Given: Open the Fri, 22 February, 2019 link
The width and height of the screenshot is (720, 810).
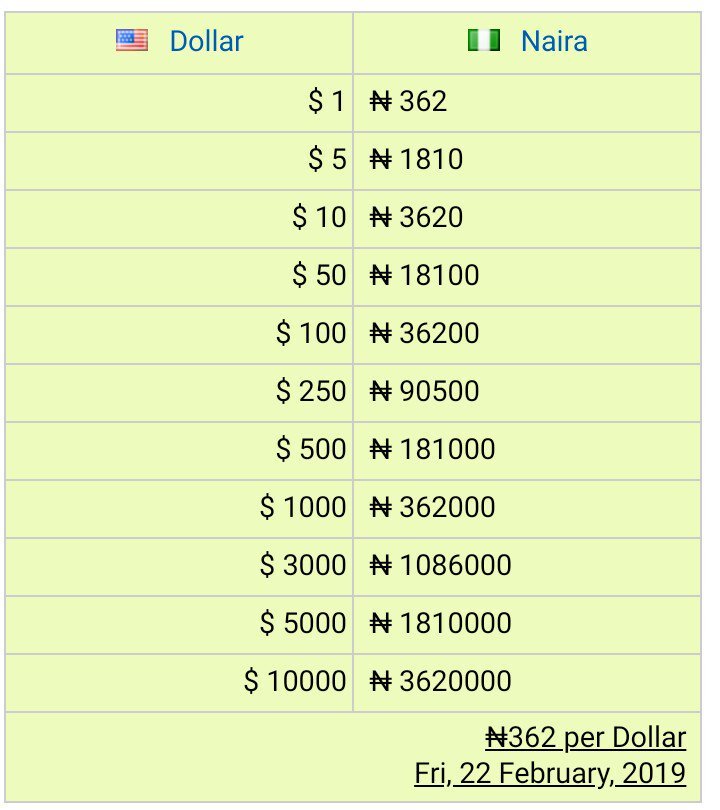Looking at the screenshot, I should pos(550,773).
